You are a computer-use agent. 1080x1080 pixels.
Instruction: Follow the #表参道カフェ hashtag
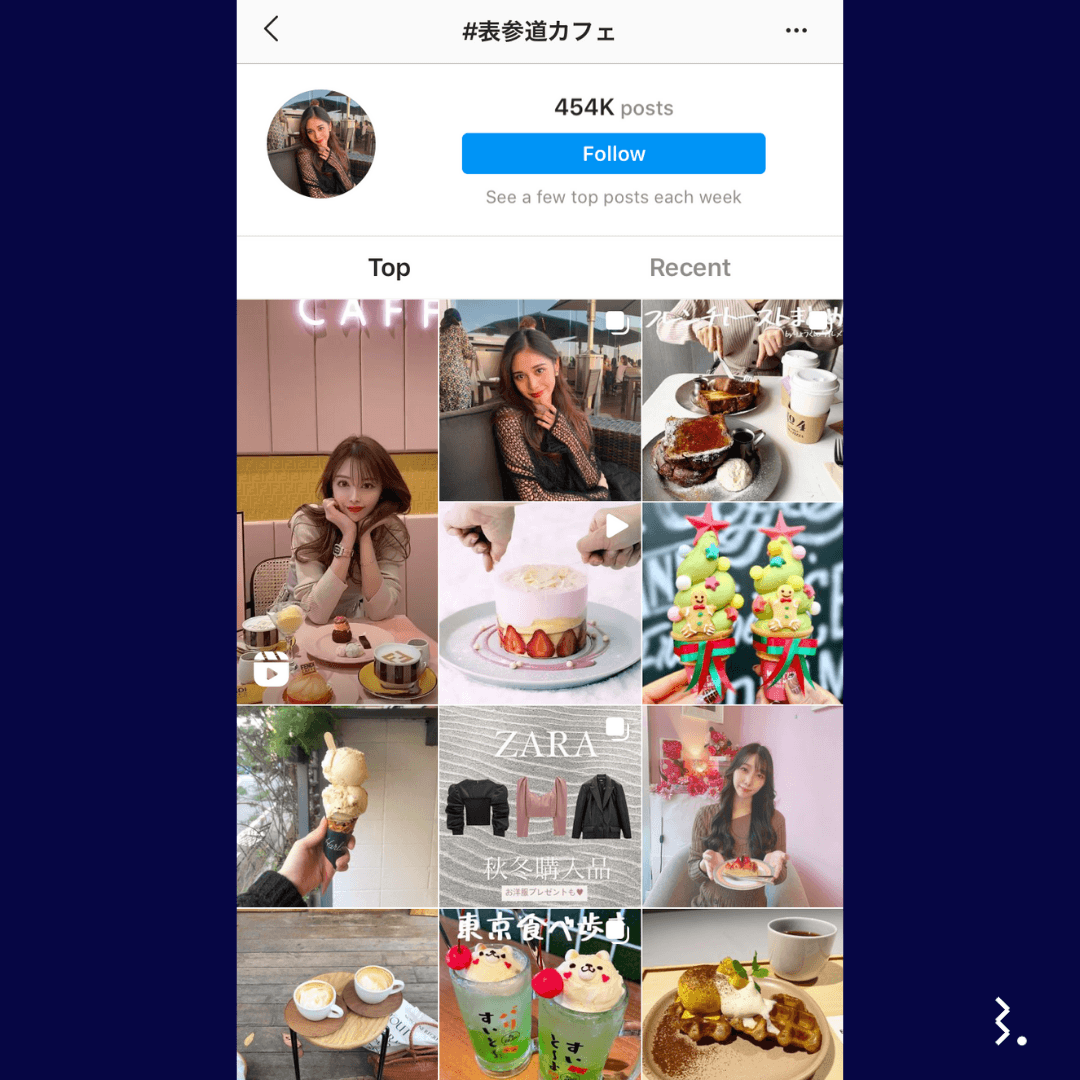[x=613, y=154]
